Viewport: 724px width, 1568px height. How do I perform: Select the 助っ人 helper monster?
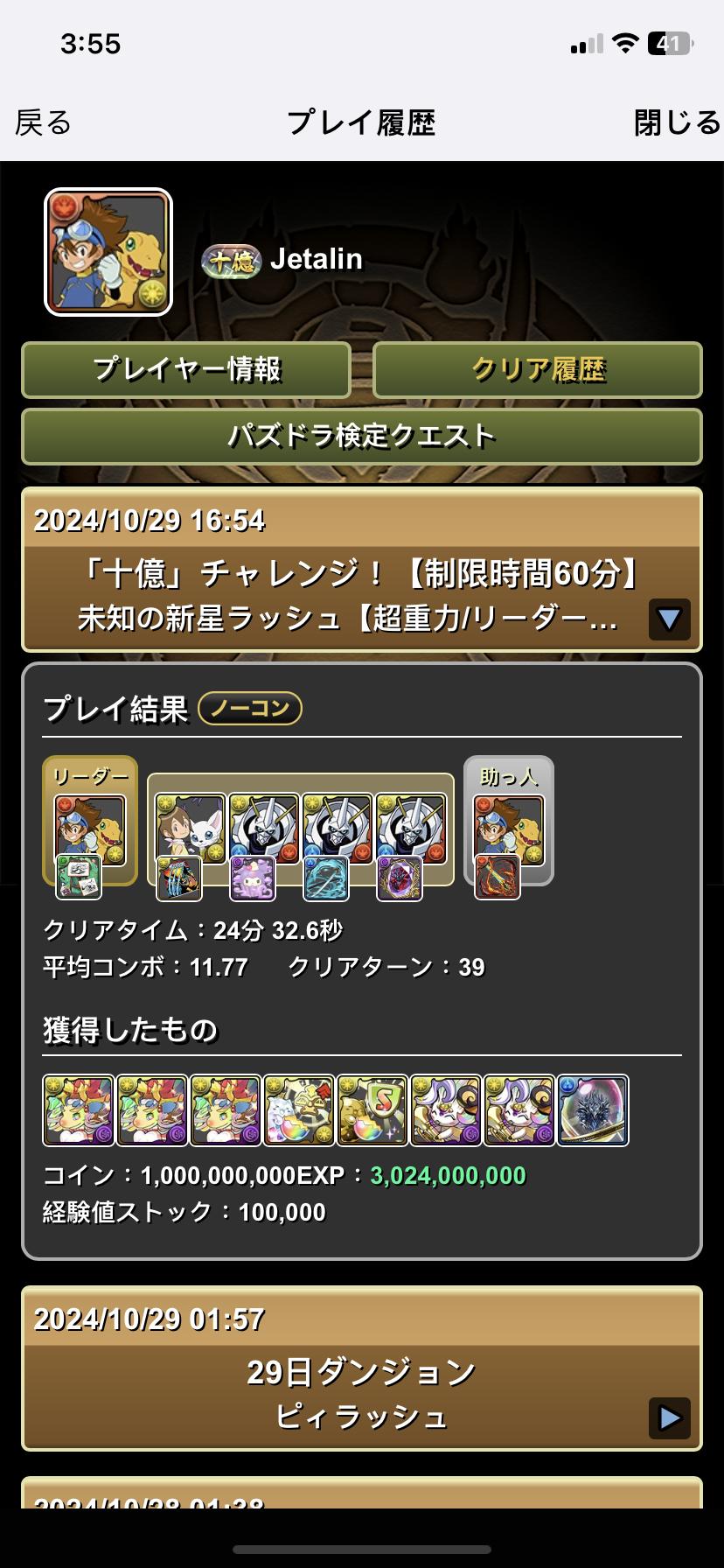509,830
